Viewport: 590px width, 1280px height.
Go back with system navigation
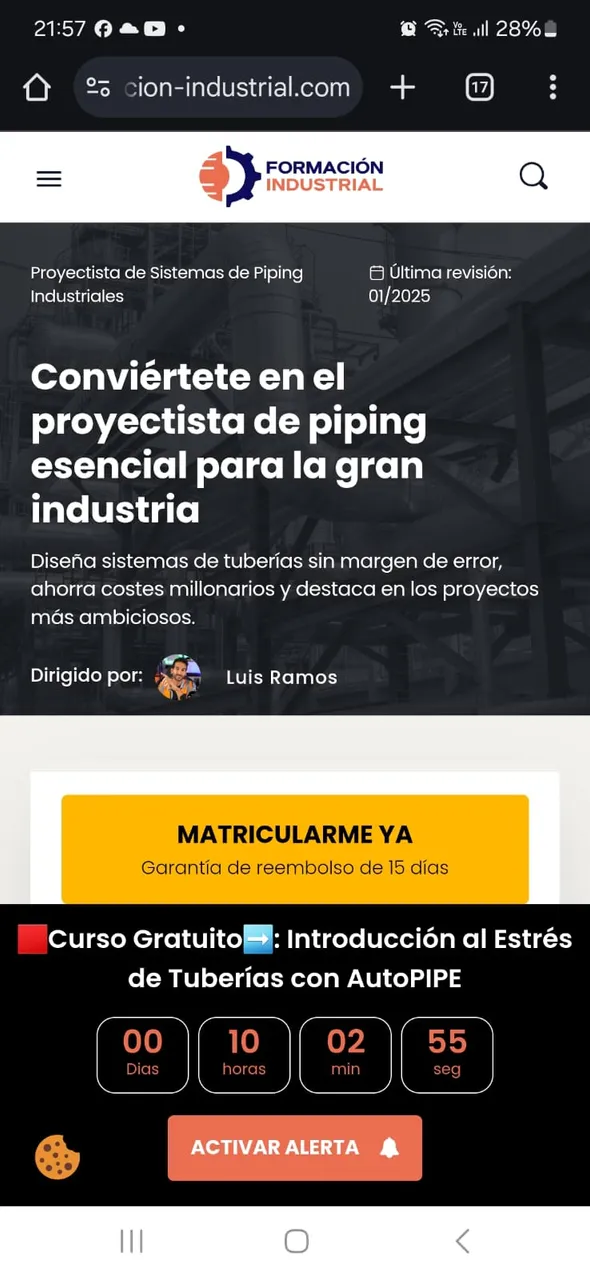pos(462,1241)
